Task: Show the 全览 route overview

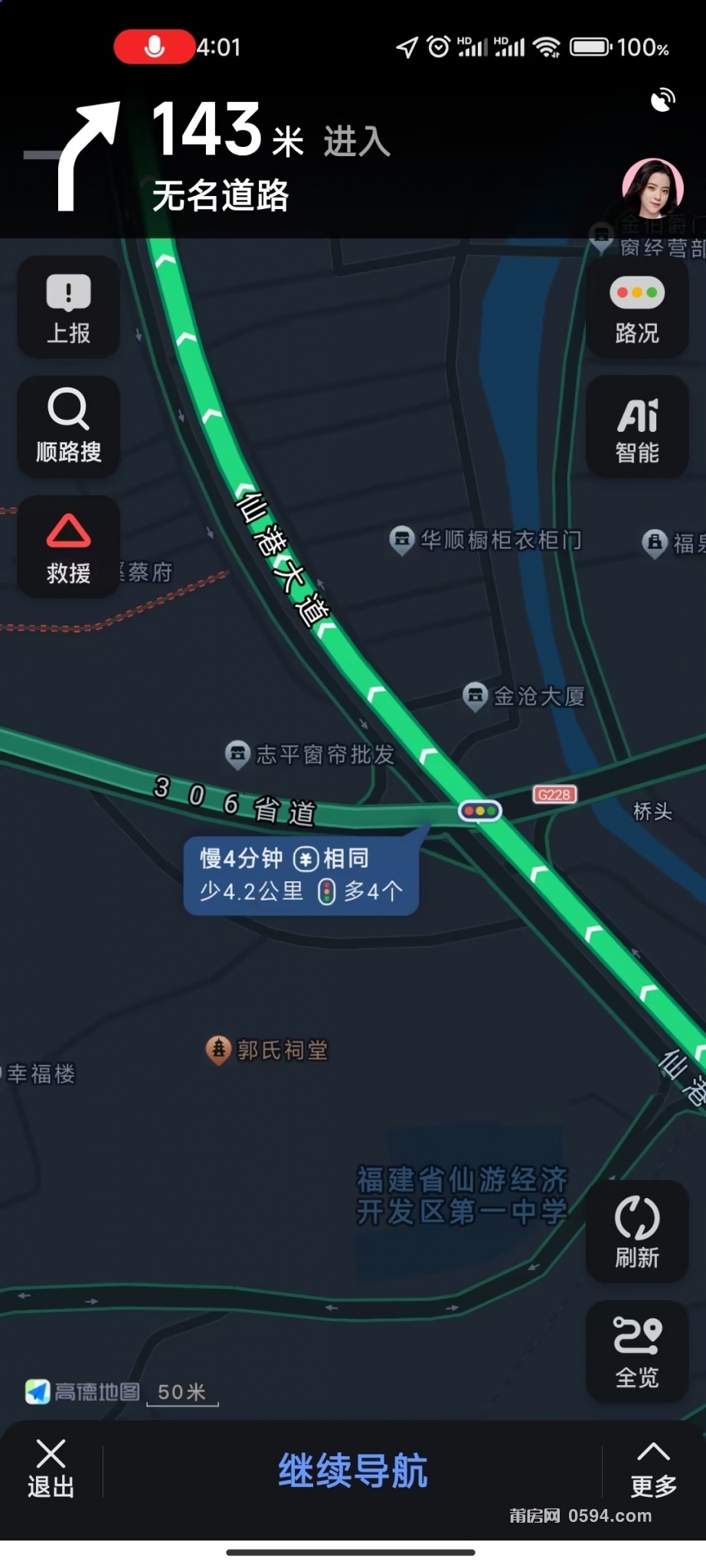Action: [636, 1351]
